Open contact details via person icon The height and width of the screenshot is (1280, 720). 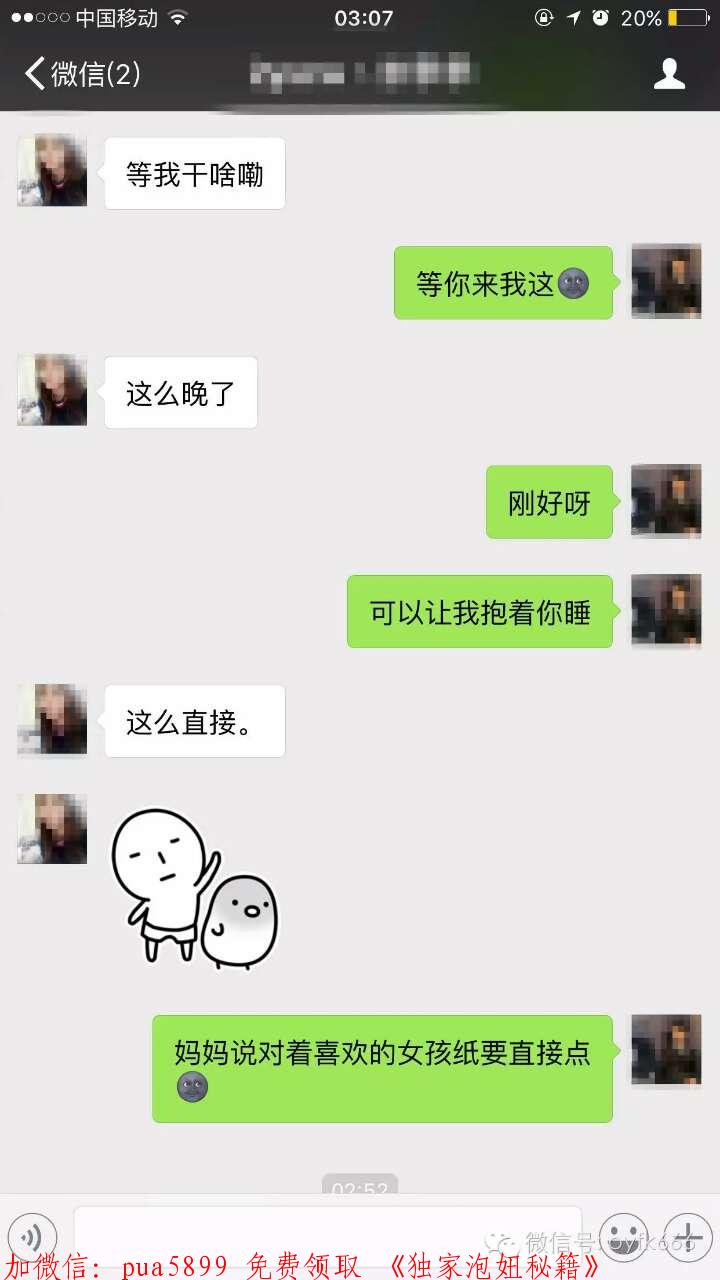coord(670,74)
